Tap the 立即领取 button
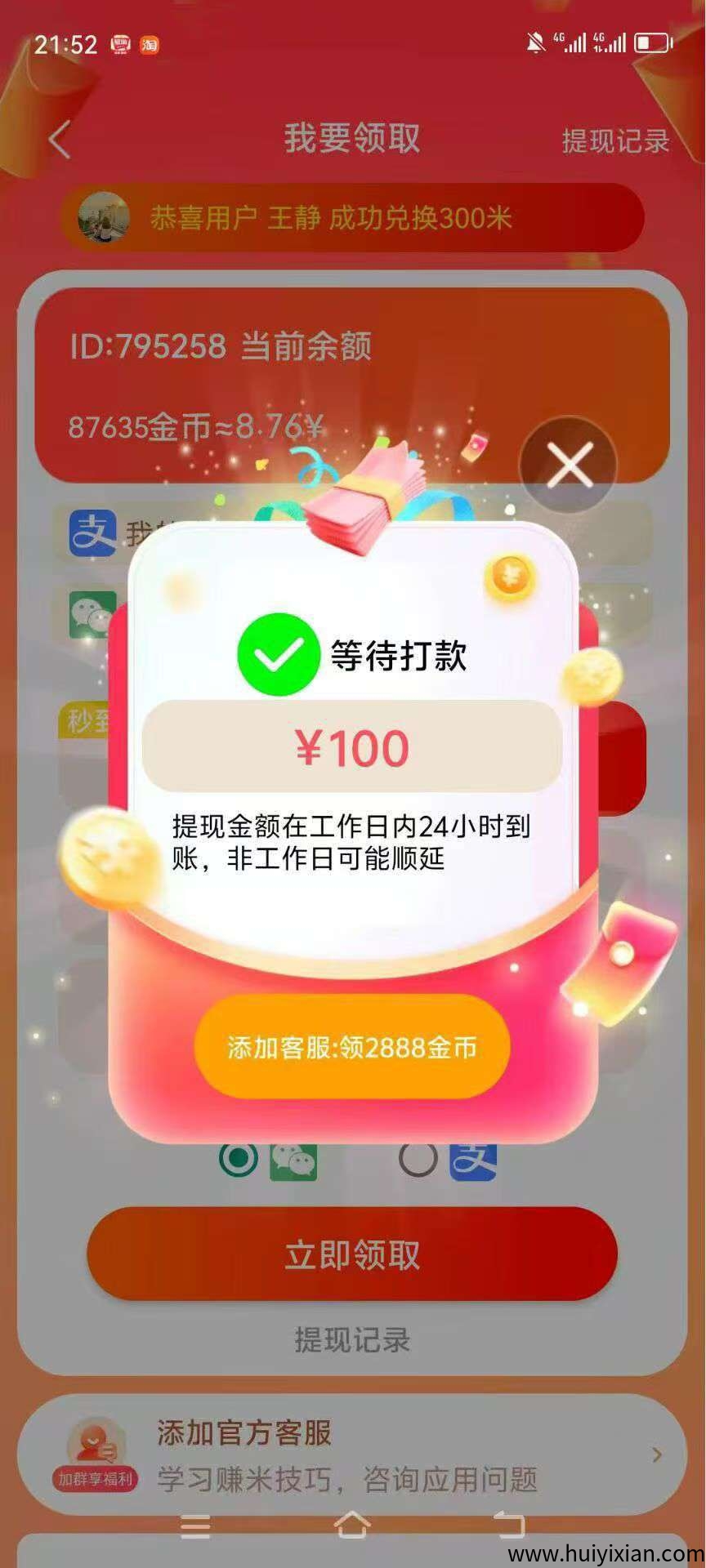 point(352,1254)
